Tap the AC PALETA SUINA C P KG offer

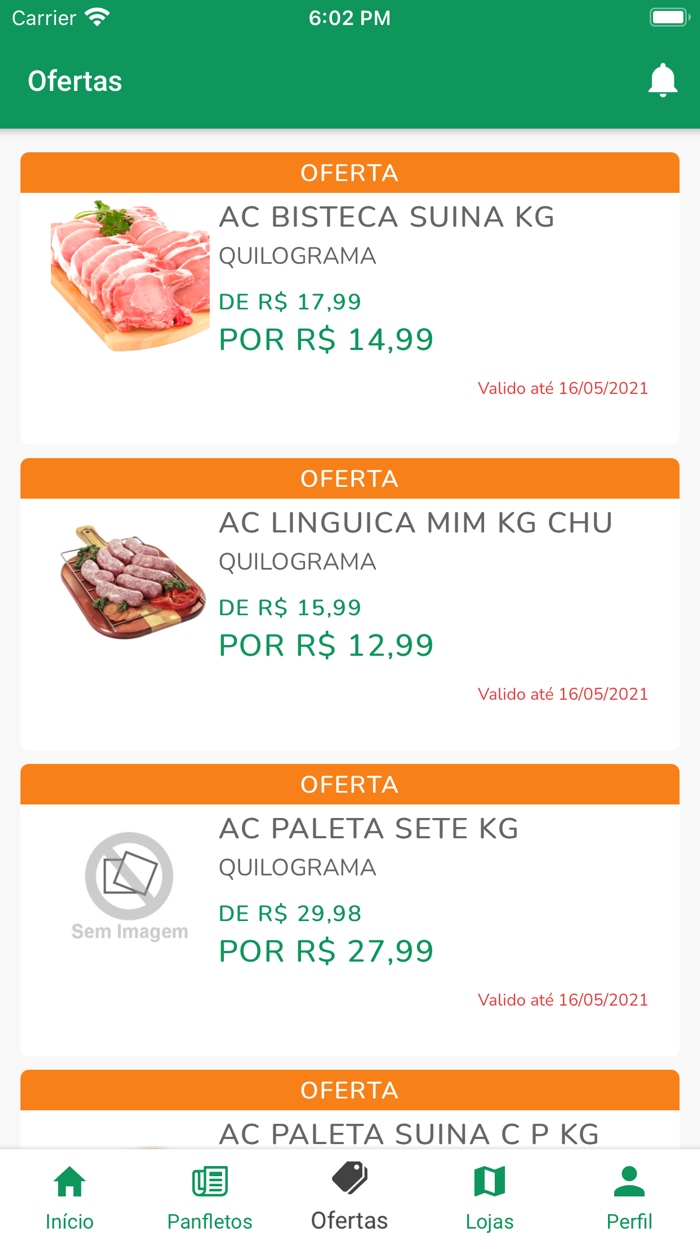[350, 1109]
